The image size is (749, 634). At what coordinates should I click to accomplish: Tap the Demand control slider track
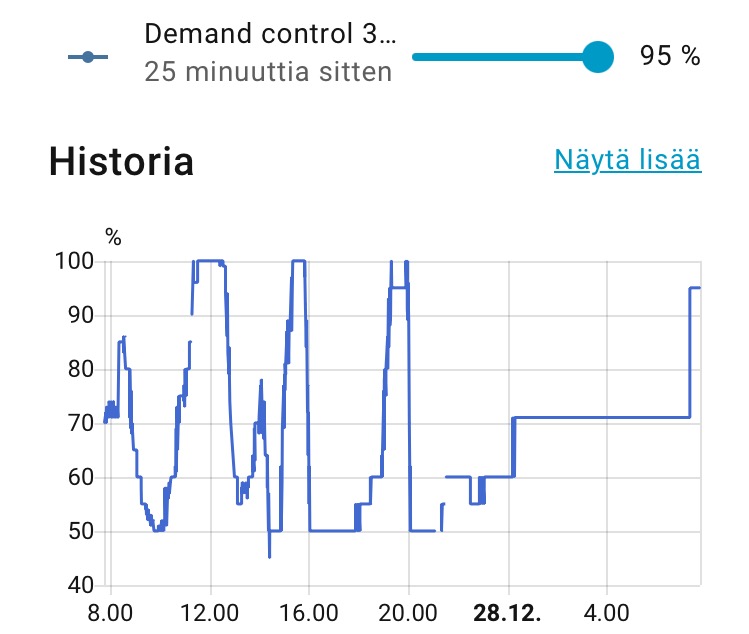pyautogui.click(x=500, y=57)
